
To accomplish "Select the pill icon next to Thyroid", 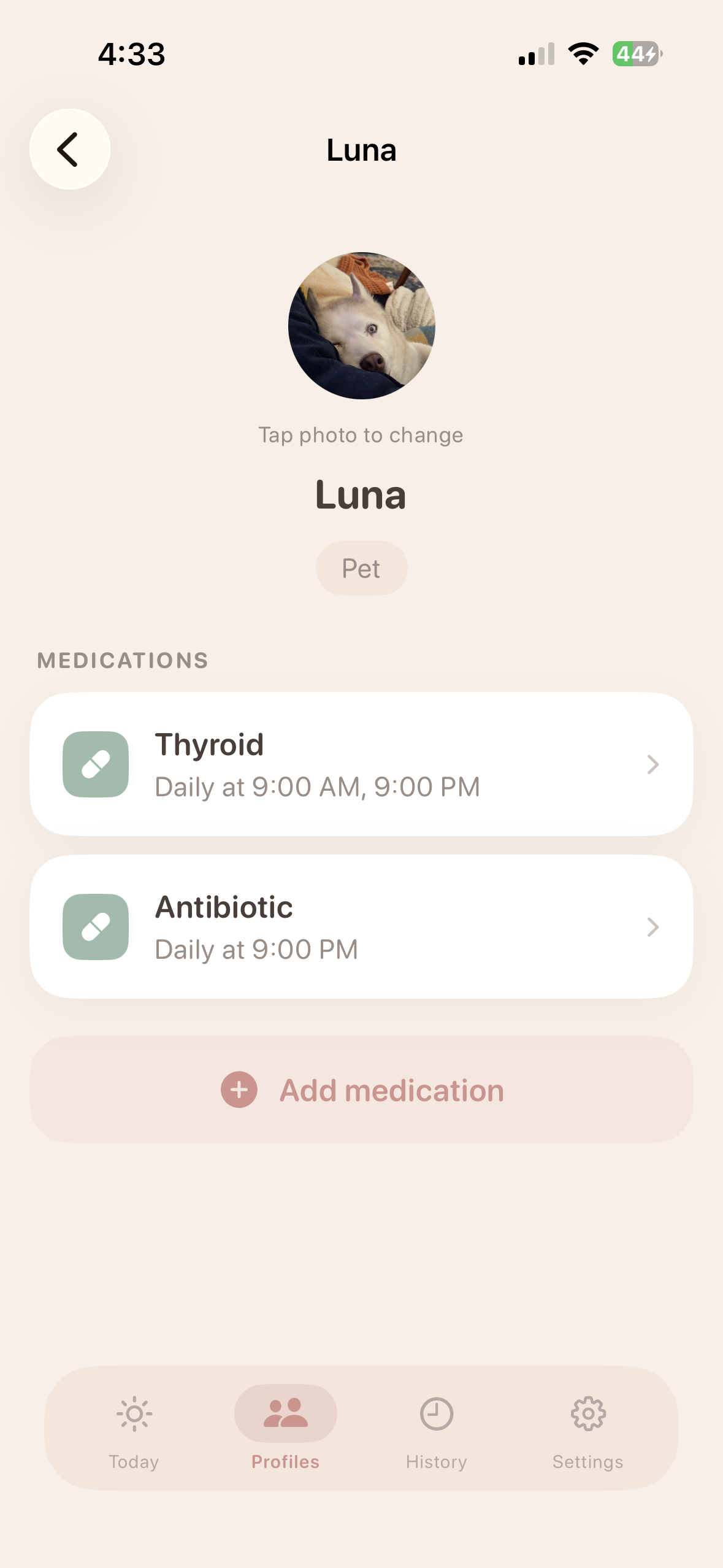I will 96,764.
